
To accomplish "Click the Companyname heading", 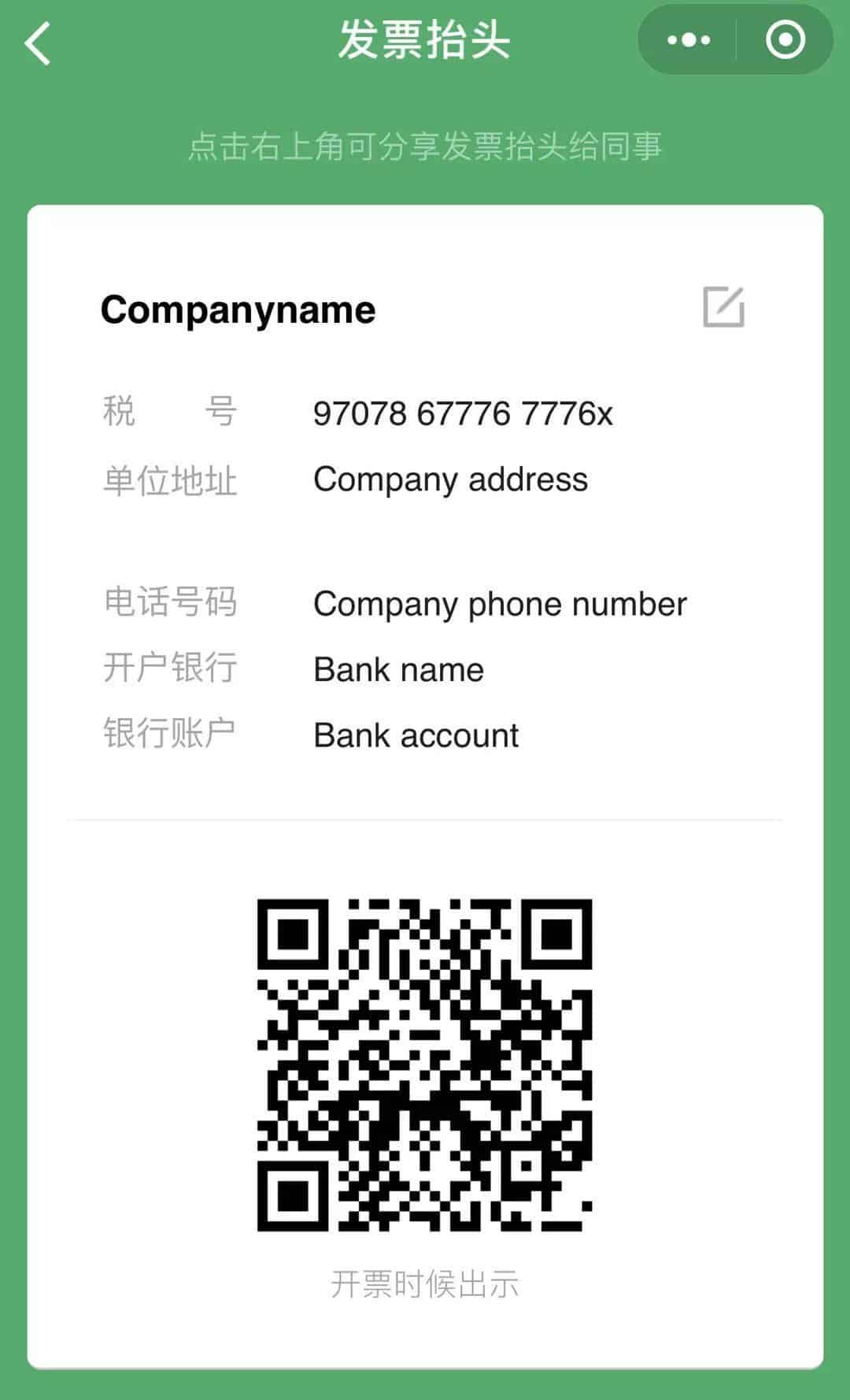I will [x=238, y=309].
